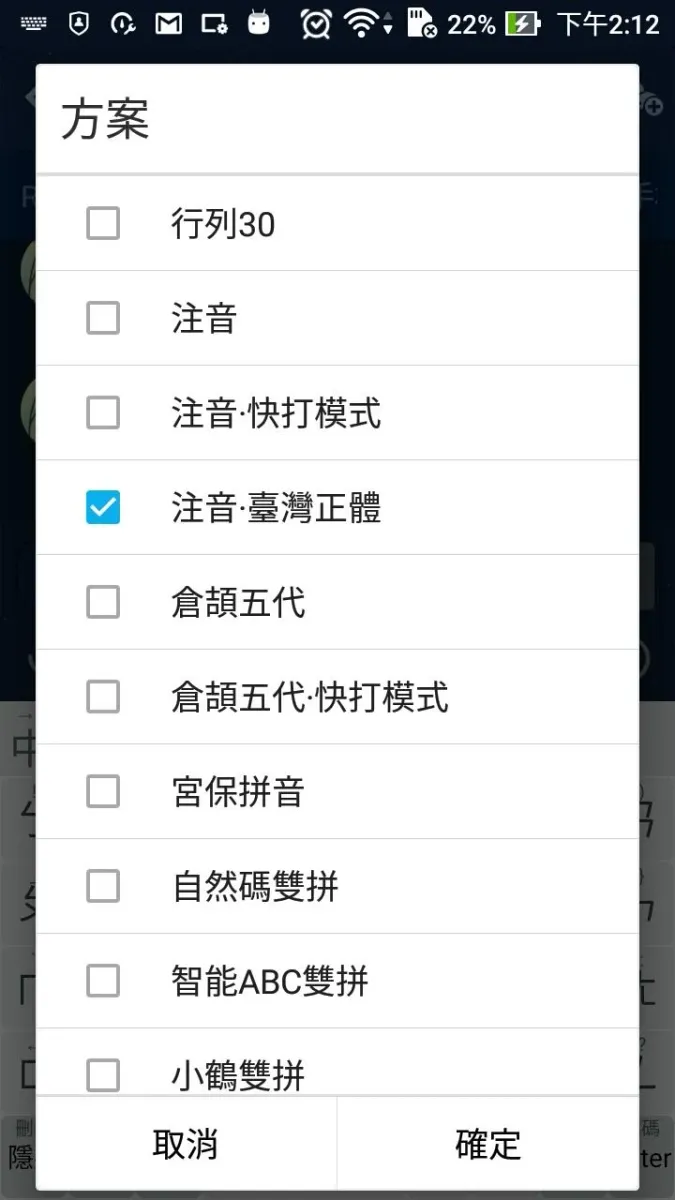The height and width of the screenshot is (1200, 675).
Task: Choose the 宮保拼音 scheme checkbox
Action: (x=103, y=792)
